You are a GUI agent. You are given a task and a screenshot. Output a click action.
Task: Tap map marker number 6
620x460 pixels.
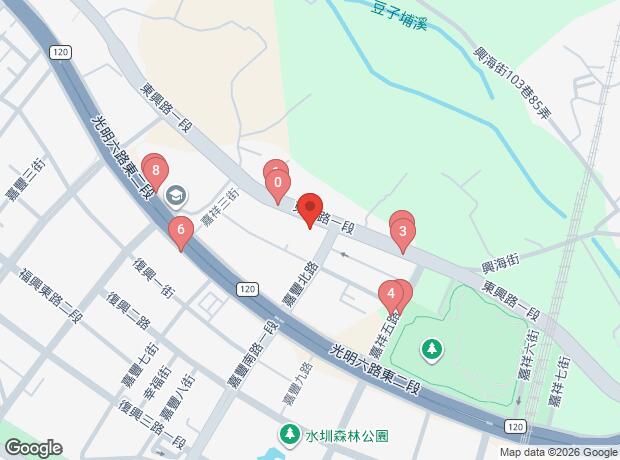pos(181,232)
